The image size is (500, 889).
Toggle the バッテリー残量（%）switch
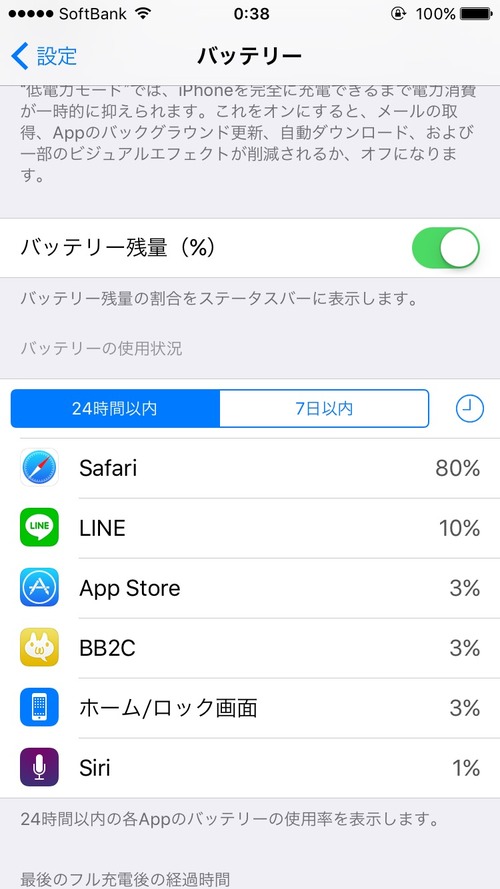[x=446, y=248]
